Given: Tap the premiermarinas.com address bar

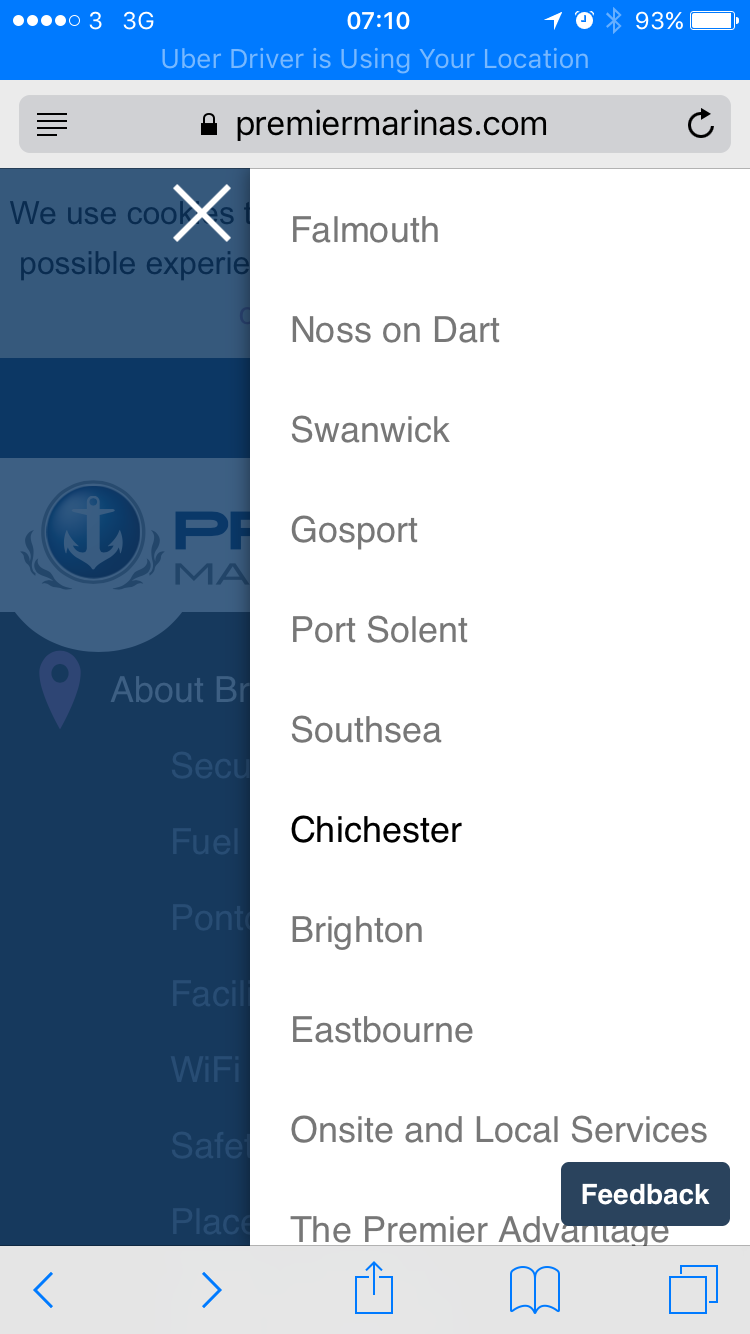Looking at the screenshot, I should tap(375, 125).
